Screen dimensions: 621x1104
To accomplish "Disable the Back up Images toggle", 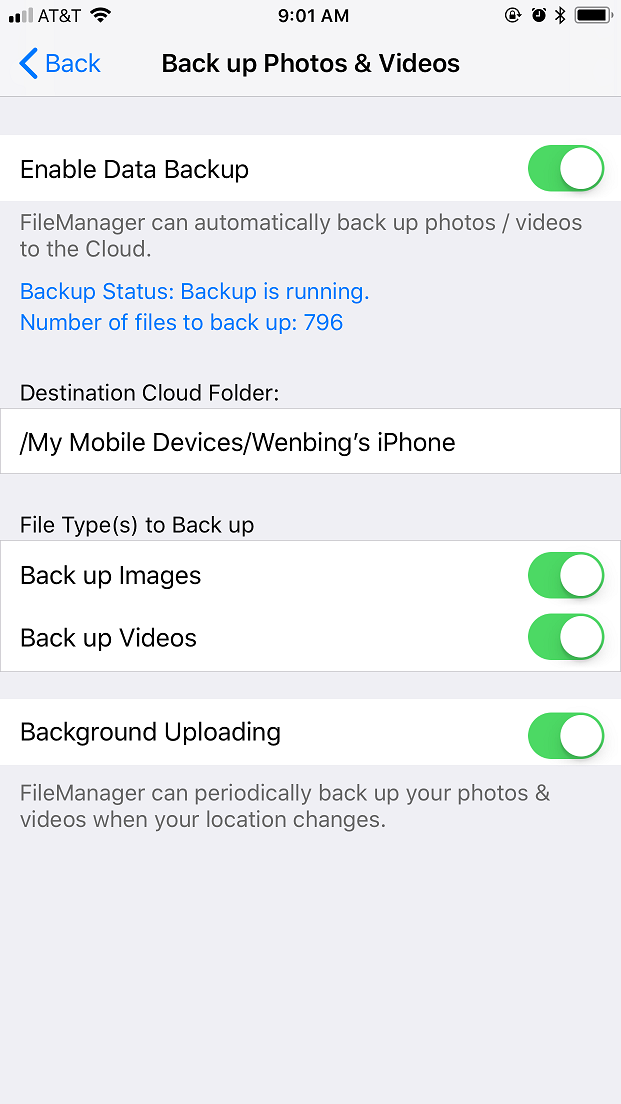I will pos(565,576).
